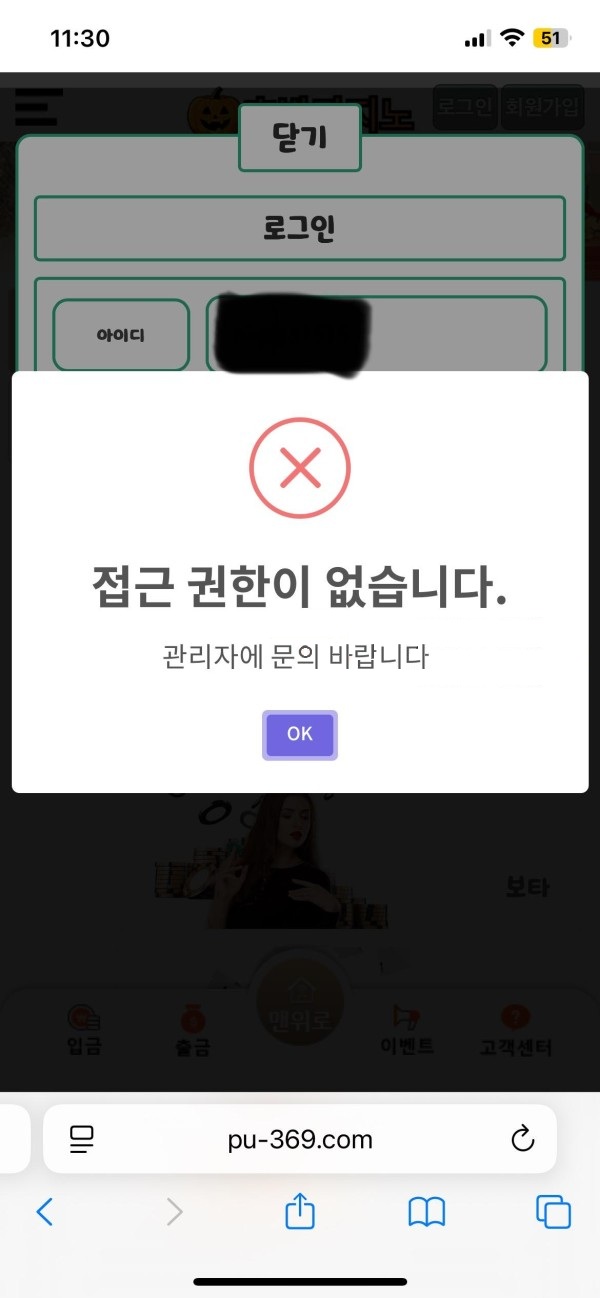Open the Safari share sheet
The width and height of the screenshot is (600, 1298).
tap(300, 1212)
